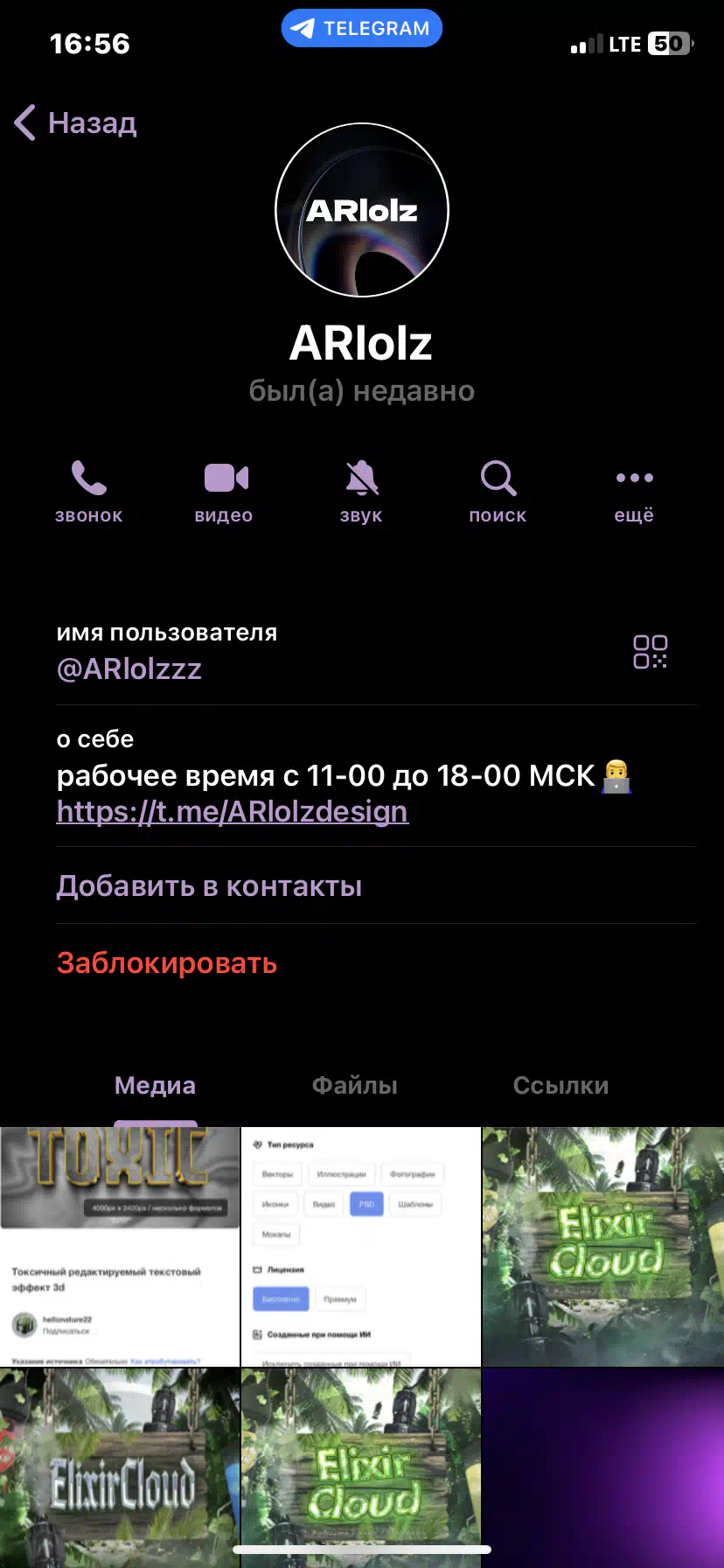Viewport: 724px width, 1568px height.
Task: Block the user with Заблокировать
Action: tap(167, 962)
